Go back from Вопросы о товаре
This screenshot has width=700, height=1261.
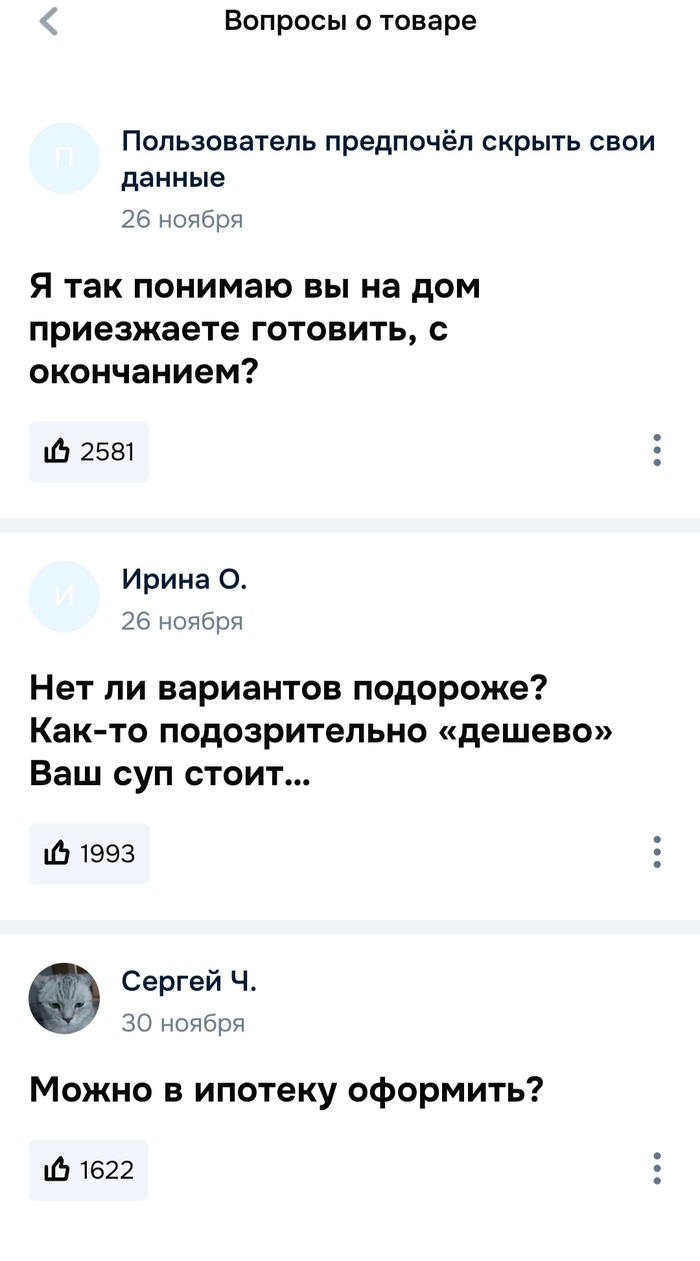click(x=49, y=22)
